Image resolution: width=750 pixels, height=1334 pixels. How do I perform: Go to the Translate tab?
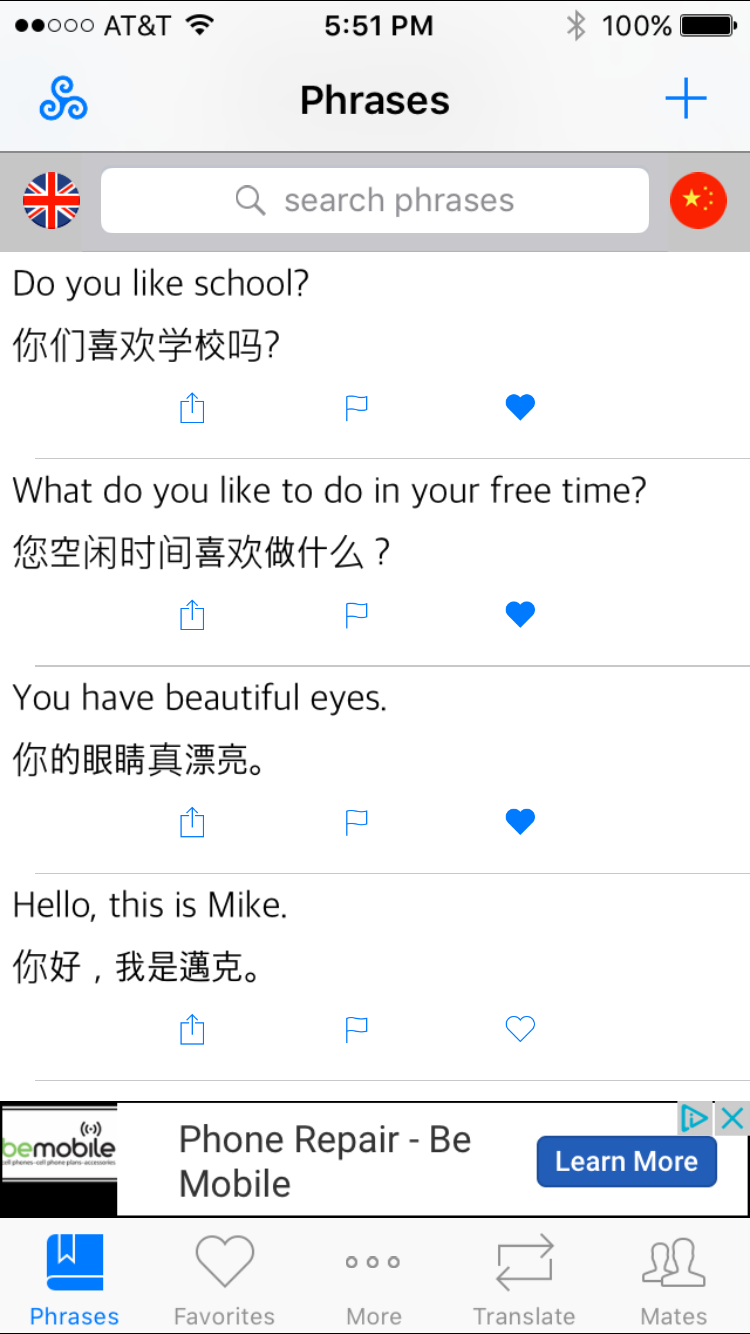click(524, 1278)
